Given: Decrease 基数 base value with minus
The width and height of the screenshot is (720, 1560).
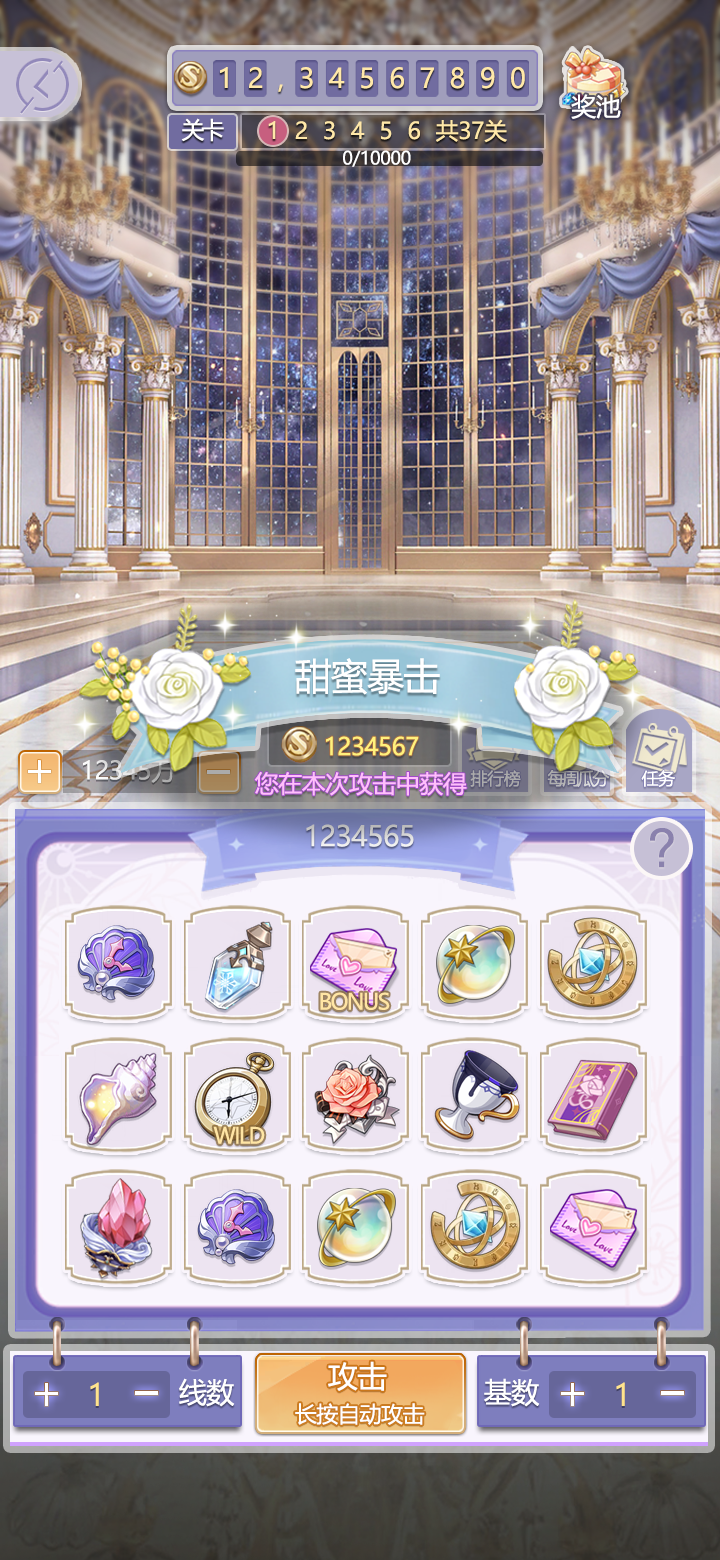Looking at the screenshot, I should [x=672, y=1393].
